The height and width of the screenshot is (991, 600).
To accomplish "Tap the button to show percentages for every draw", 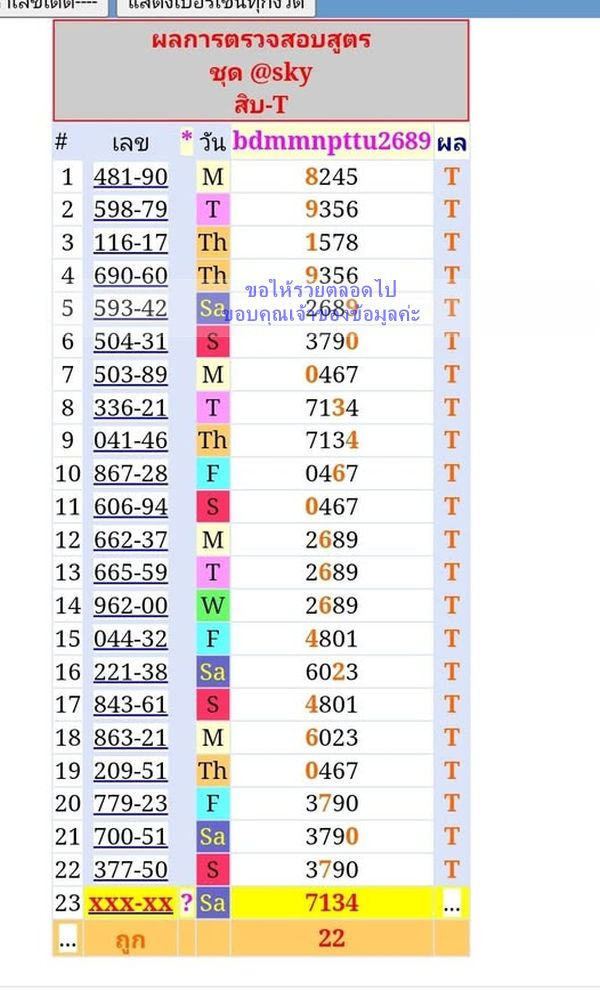I will click(216, 6).
